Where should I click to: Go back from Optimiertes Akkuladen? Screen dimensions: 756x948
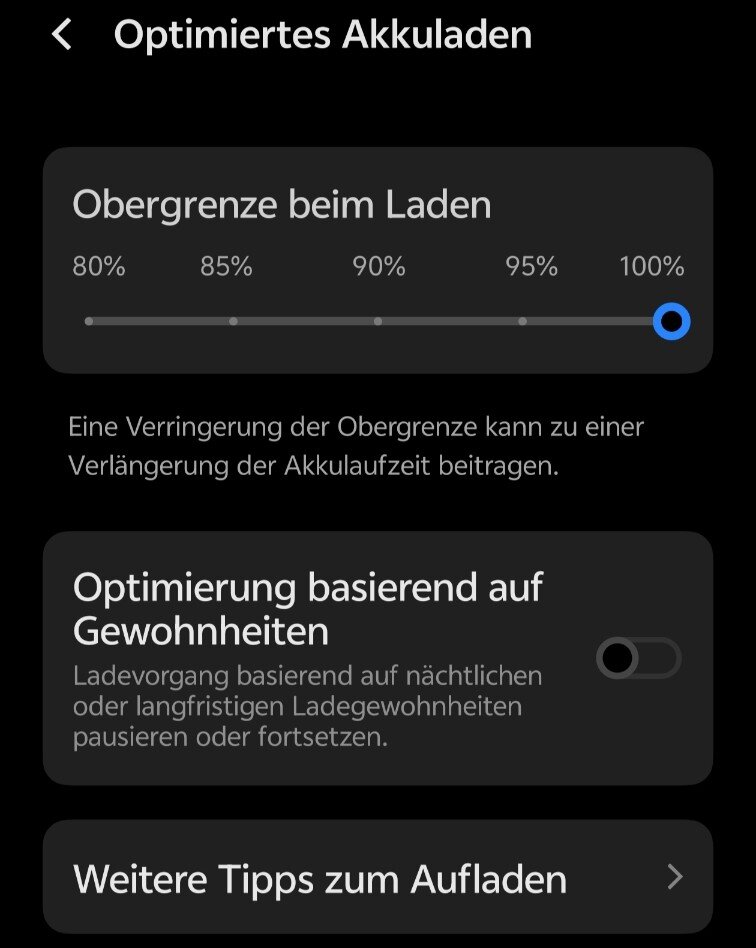click(62, 35)
